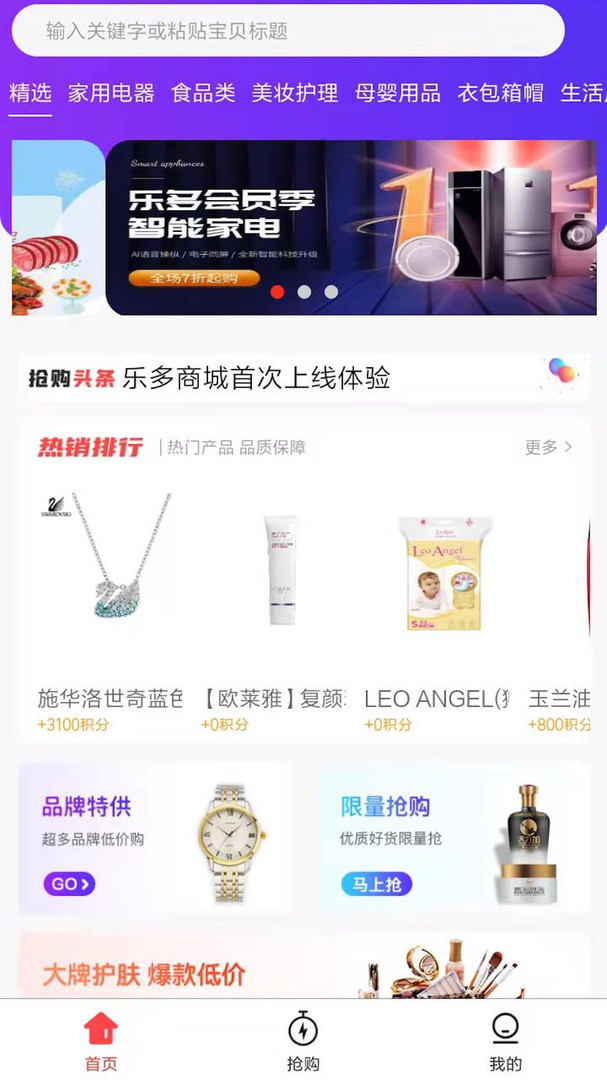Select the 食品类 tab

point(203,93)
